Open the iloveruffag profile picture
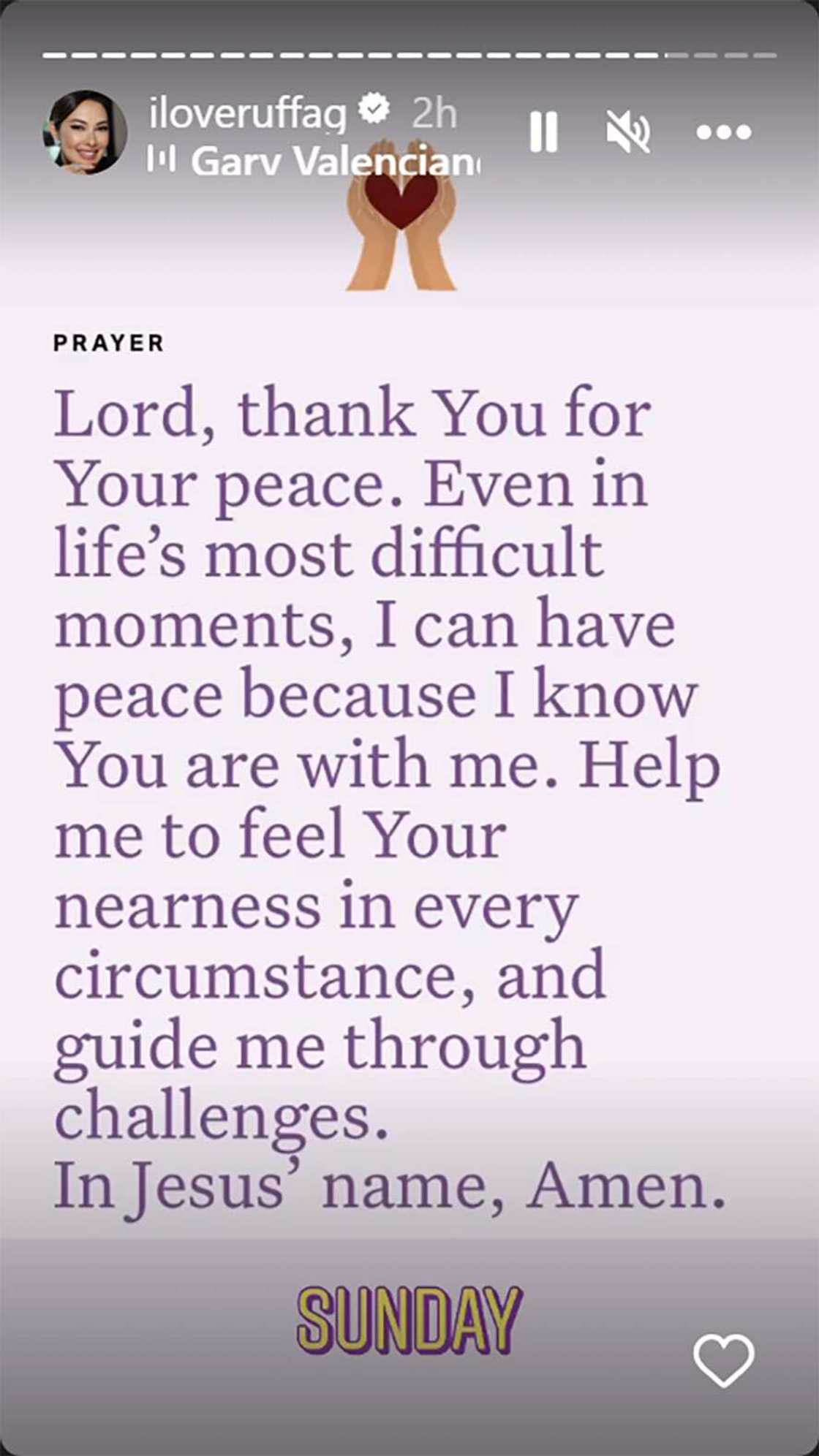This screenshot has width=819, height=1456. 85,132
